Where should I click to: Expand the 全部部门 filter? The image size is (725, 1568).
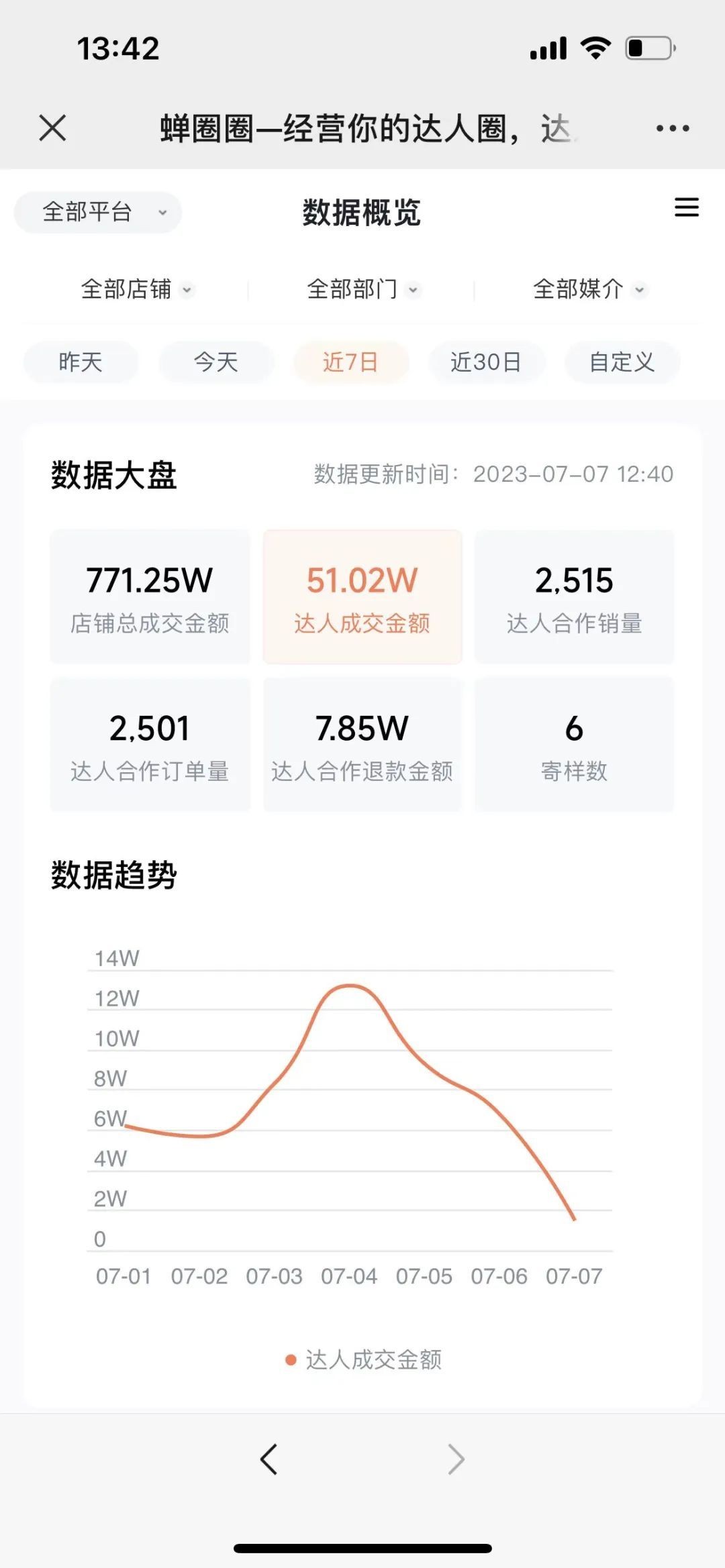pyautogui.click(x=362, y=289)
